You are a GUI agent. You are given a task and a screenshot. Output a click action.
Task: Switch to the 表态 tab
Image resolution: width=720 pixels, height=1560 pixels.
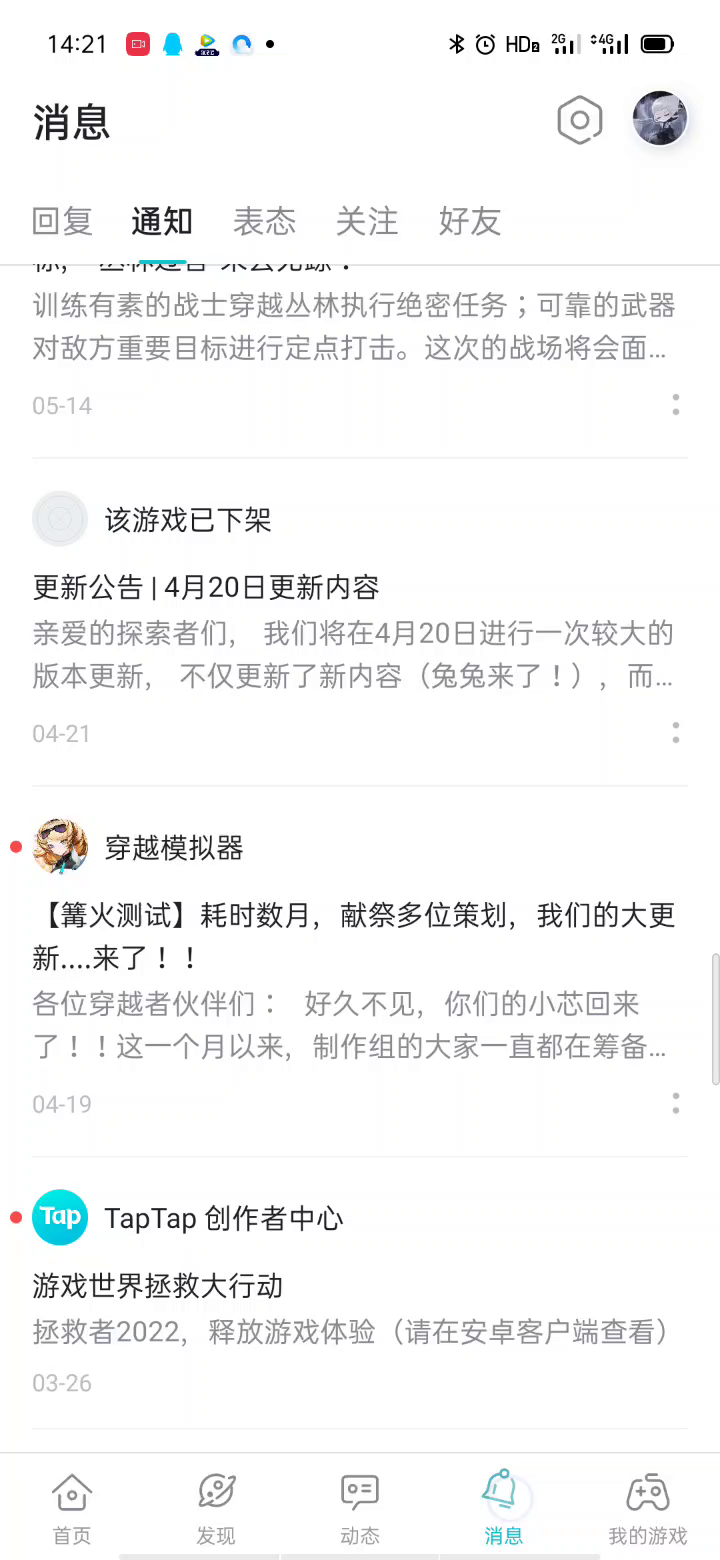[x=264, y=221]
